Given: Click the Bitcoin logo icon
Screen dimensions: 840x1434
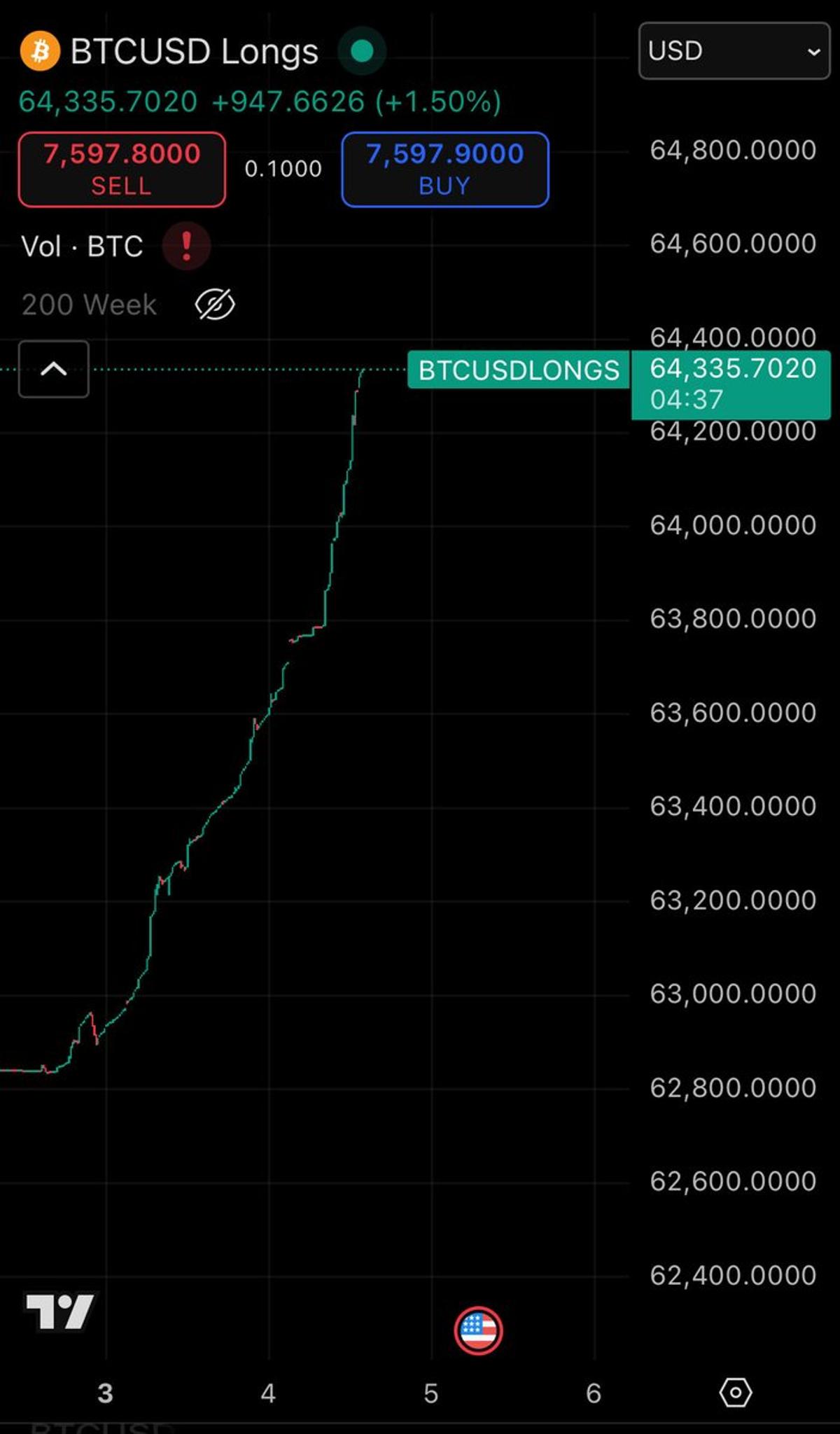Looking at the screenshot, I should (x=40, y=50).
